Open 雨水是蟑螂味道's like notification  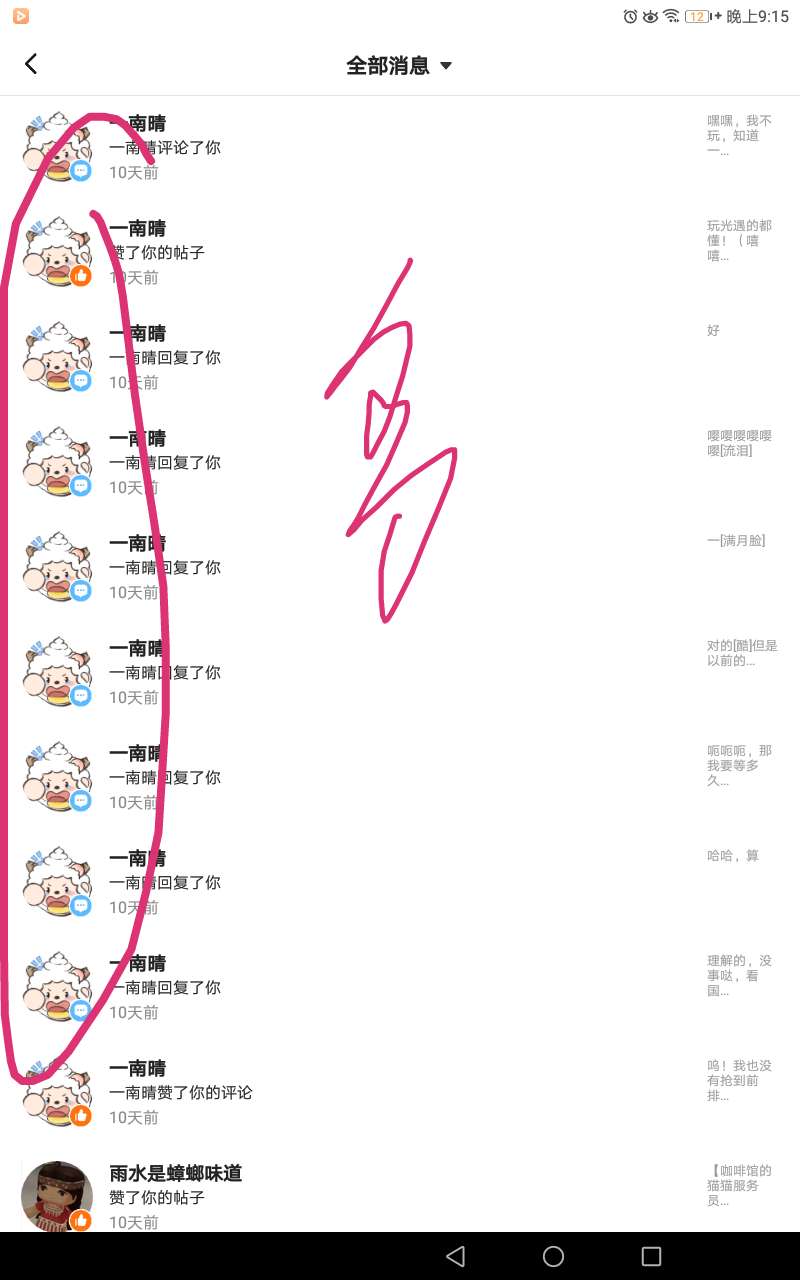point(400,1196)
